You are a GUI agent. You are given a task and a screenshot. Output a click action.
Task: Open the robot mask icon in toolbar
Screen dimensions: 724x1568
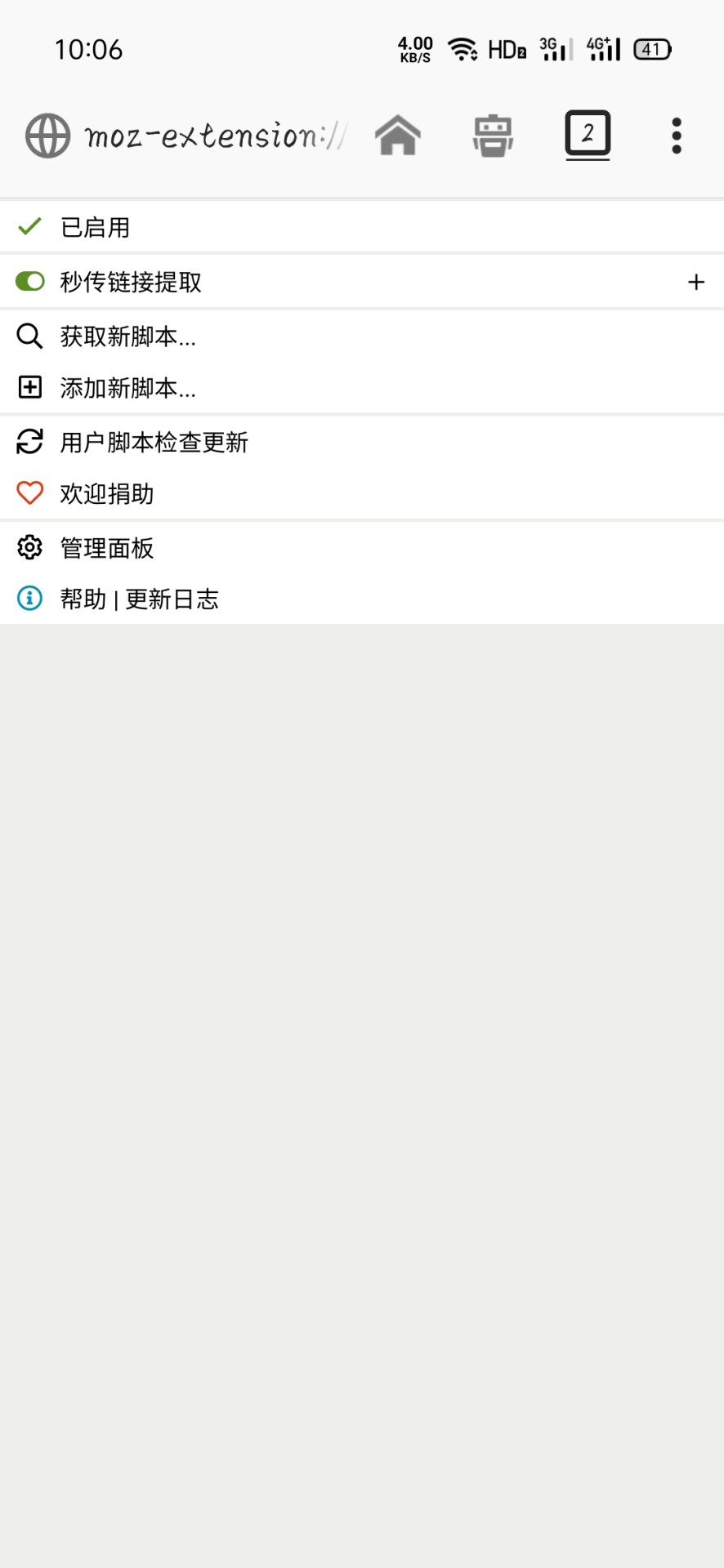(x=493, y=136)
